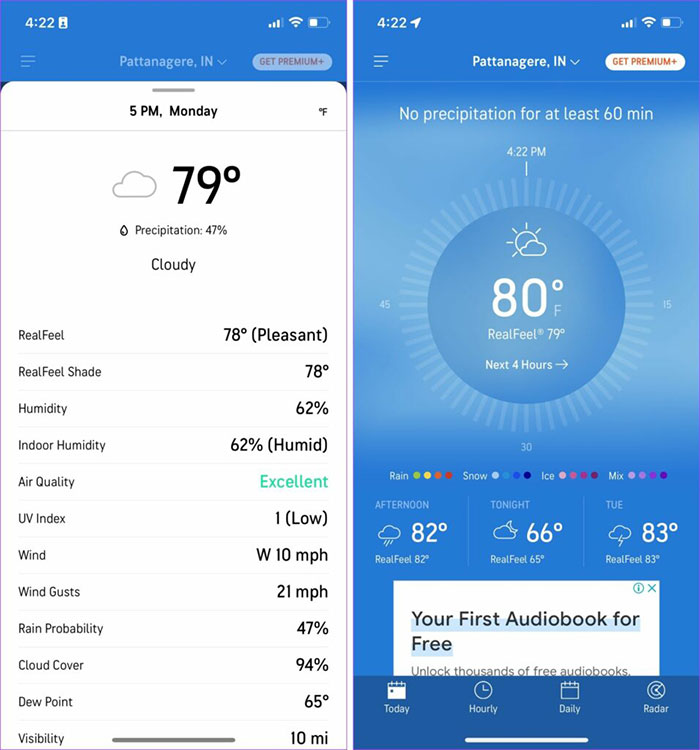Tap the °F unit indicator beside 5 PM, Monday
Screen dimensions: 700x750
click(323, 112)
